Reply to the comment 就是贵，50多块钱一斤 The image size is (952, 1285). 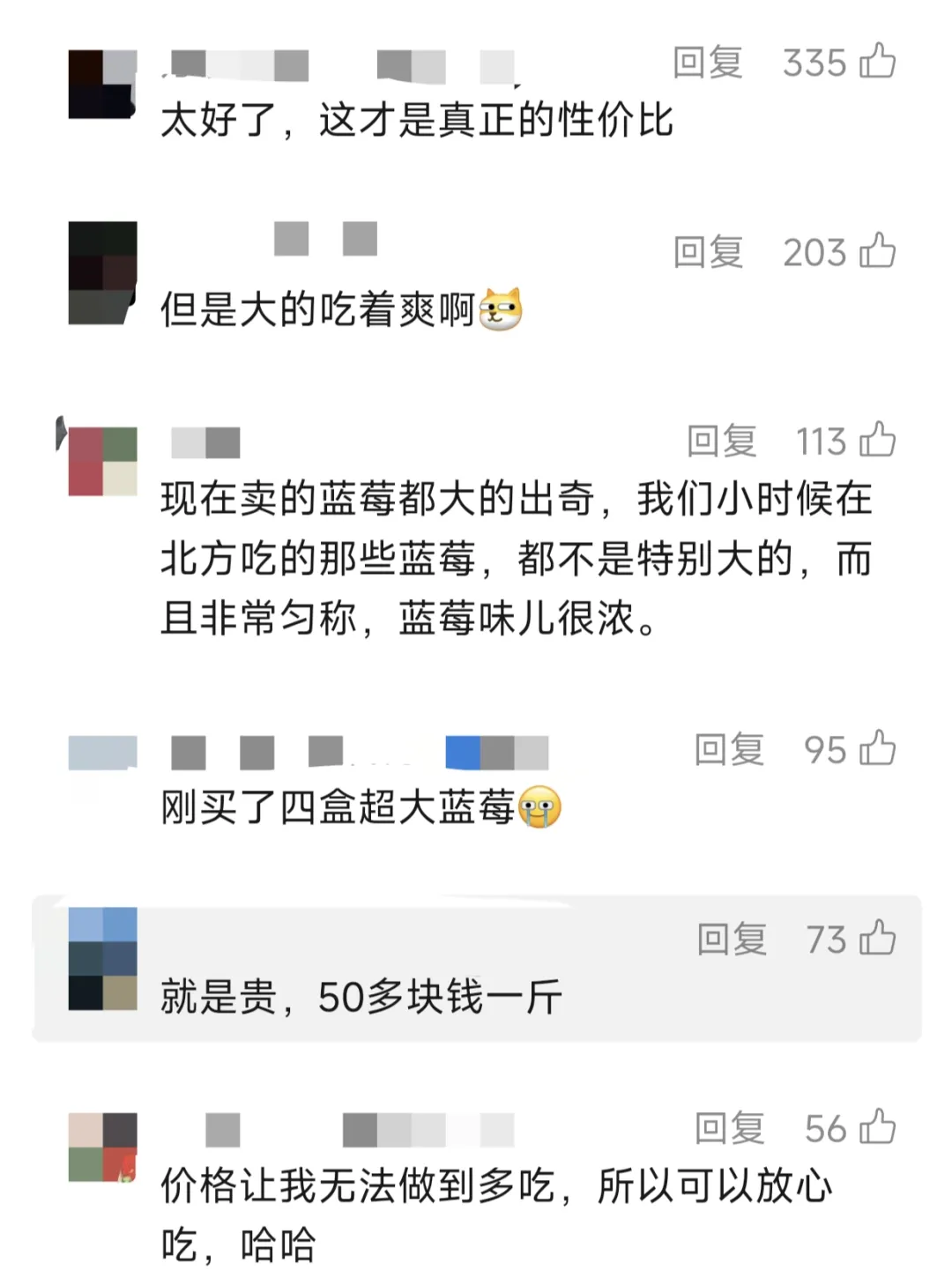(x=732, y=940)
